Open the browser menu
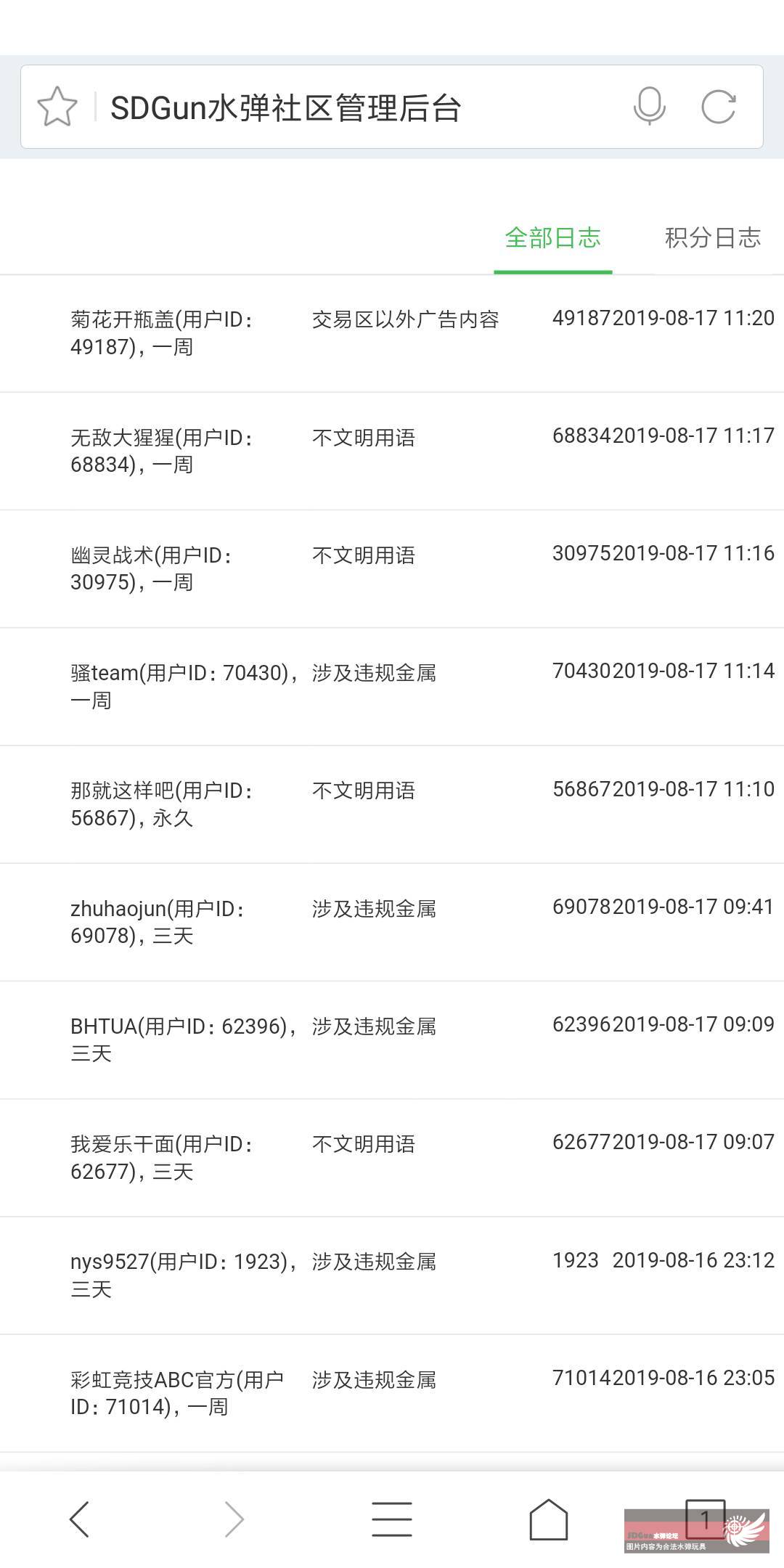The image size is (784, 1568). [x=392, y=1519]
